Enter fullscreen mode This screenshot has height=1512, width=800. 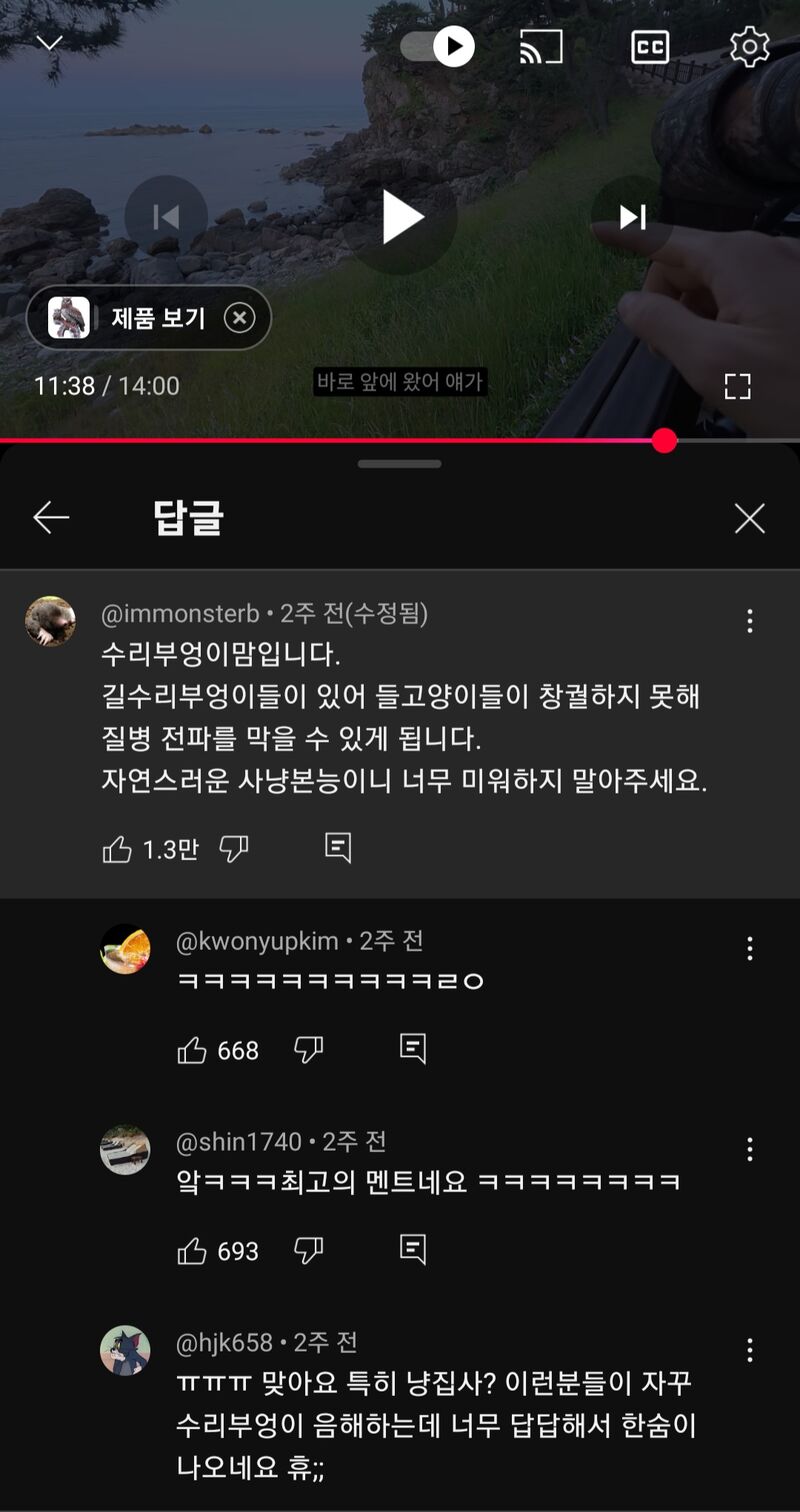point(737,386)
